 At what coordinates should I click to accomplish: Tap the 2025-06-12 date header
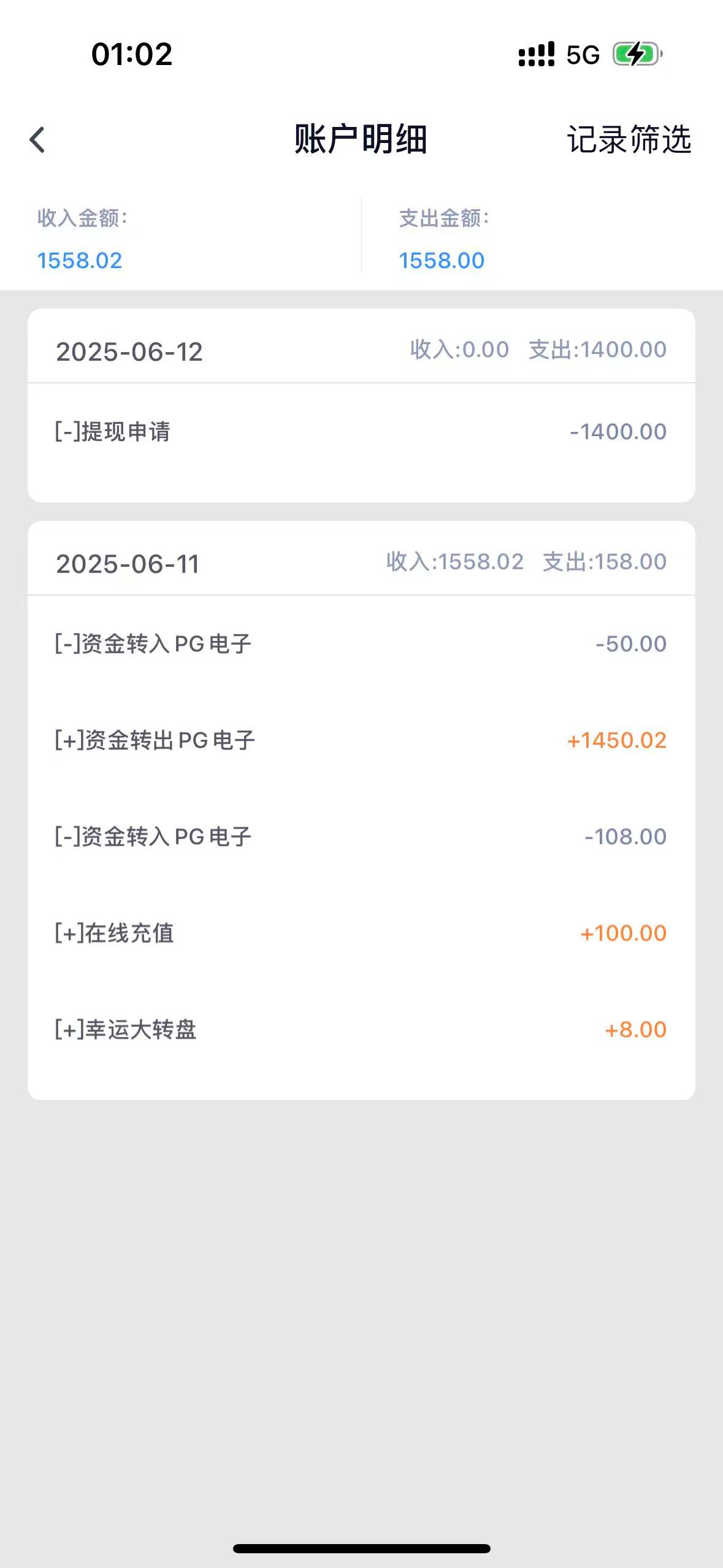pos(130,349)
